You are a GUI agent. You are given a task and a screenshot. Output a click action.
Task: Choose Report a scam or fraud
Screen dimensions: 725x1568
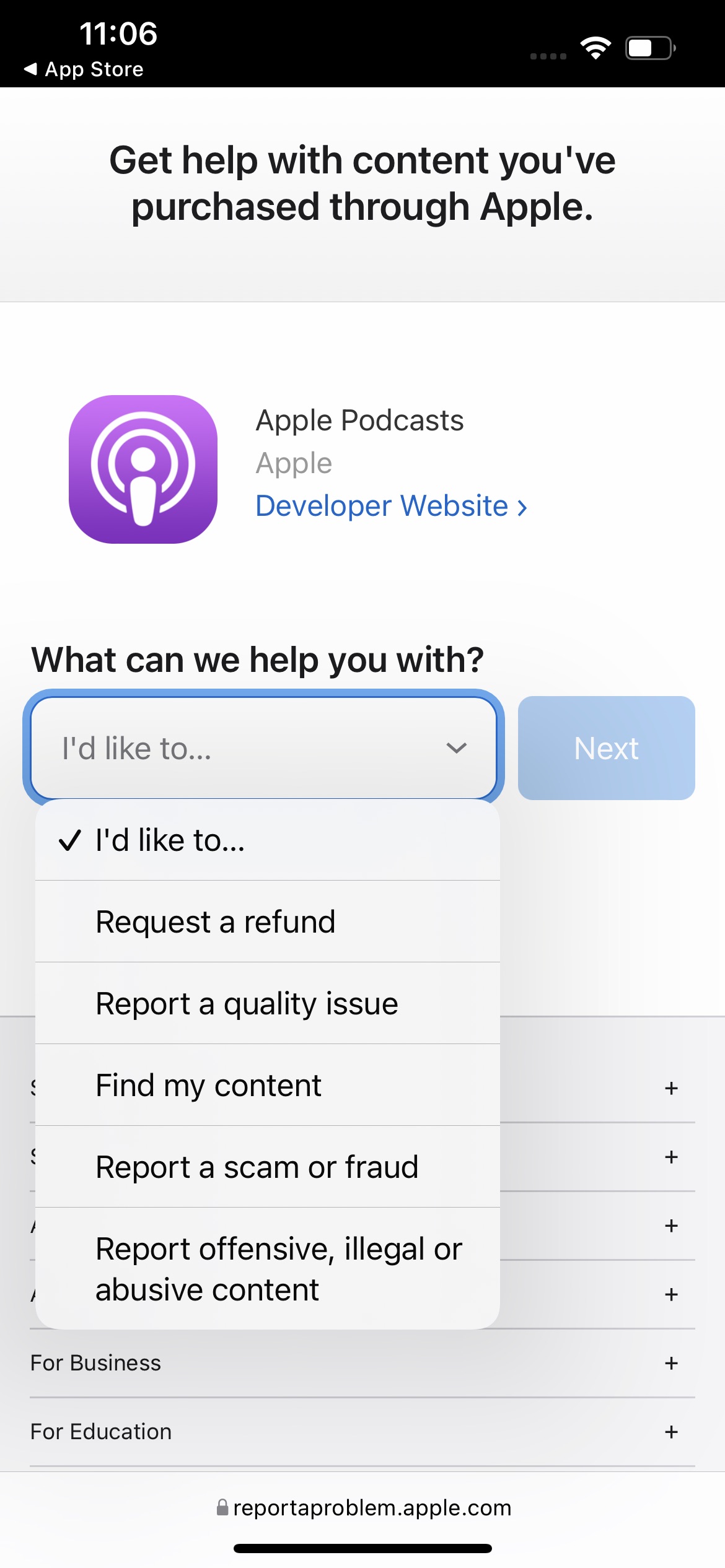coord(257,1167)
